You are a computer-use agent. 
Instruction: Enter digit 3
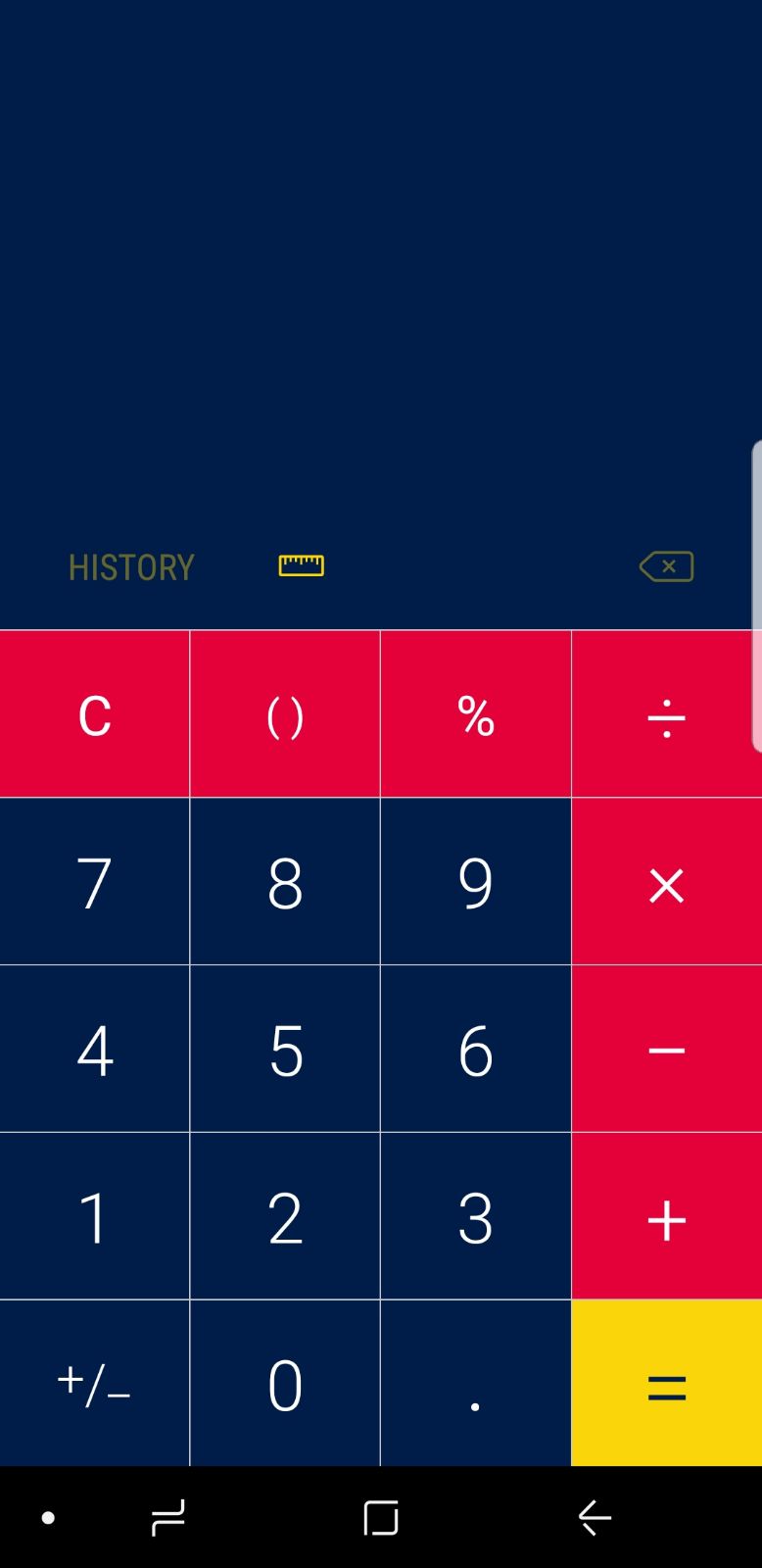click(475, 1217)
